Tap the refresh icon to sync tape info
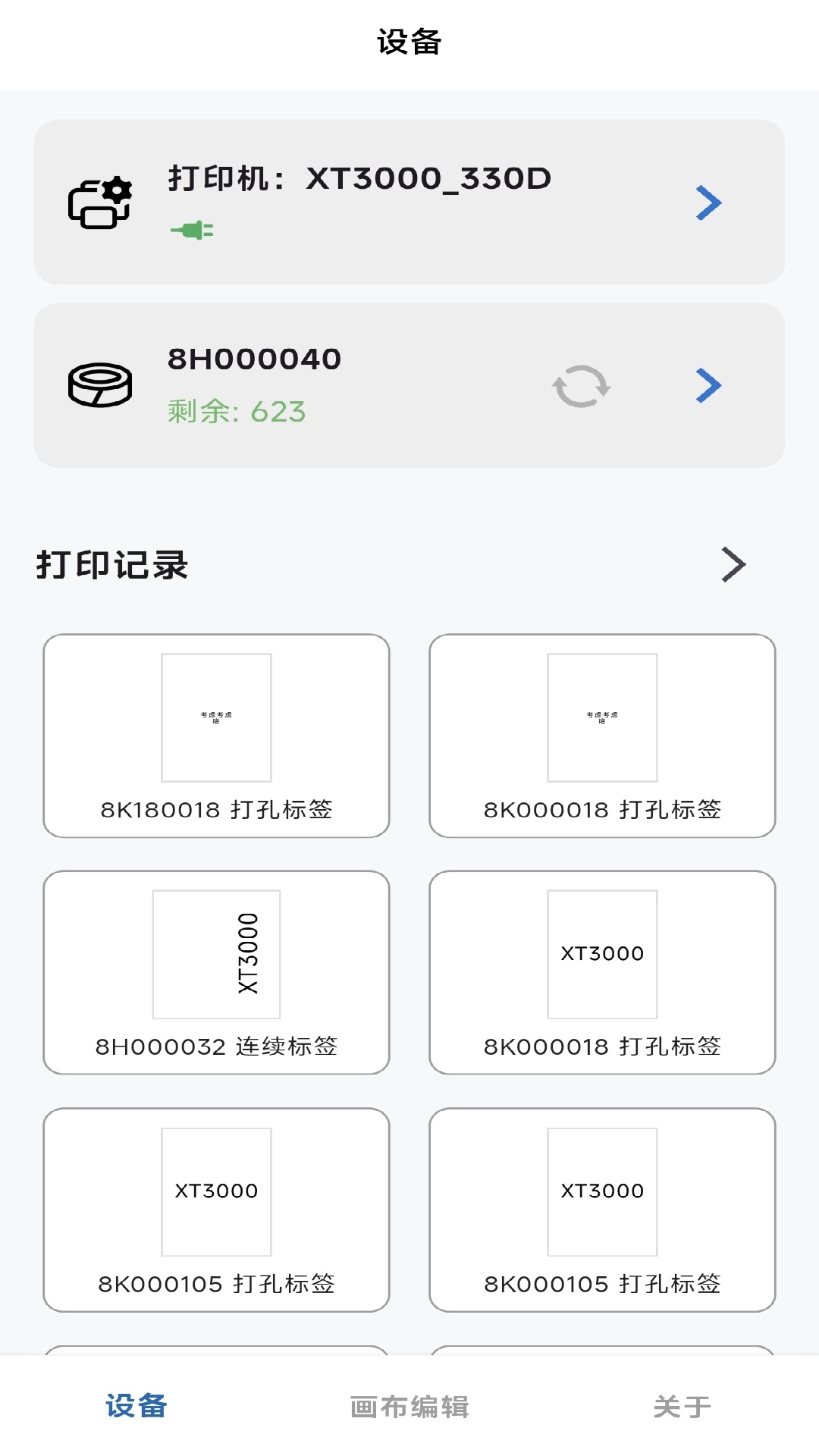This screenshot has width=819, height=1456. pos(581,385)
